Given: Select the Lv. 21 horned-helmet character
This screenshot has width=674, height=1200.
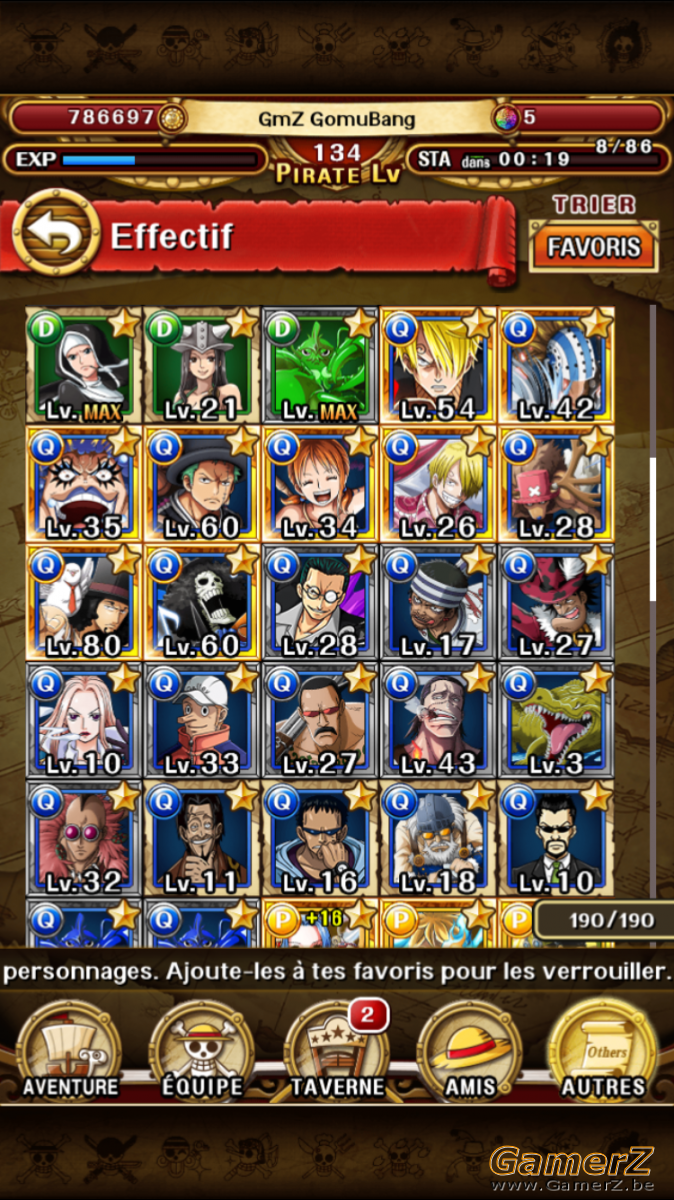Looking at the screenshot, I should (202, 366).
